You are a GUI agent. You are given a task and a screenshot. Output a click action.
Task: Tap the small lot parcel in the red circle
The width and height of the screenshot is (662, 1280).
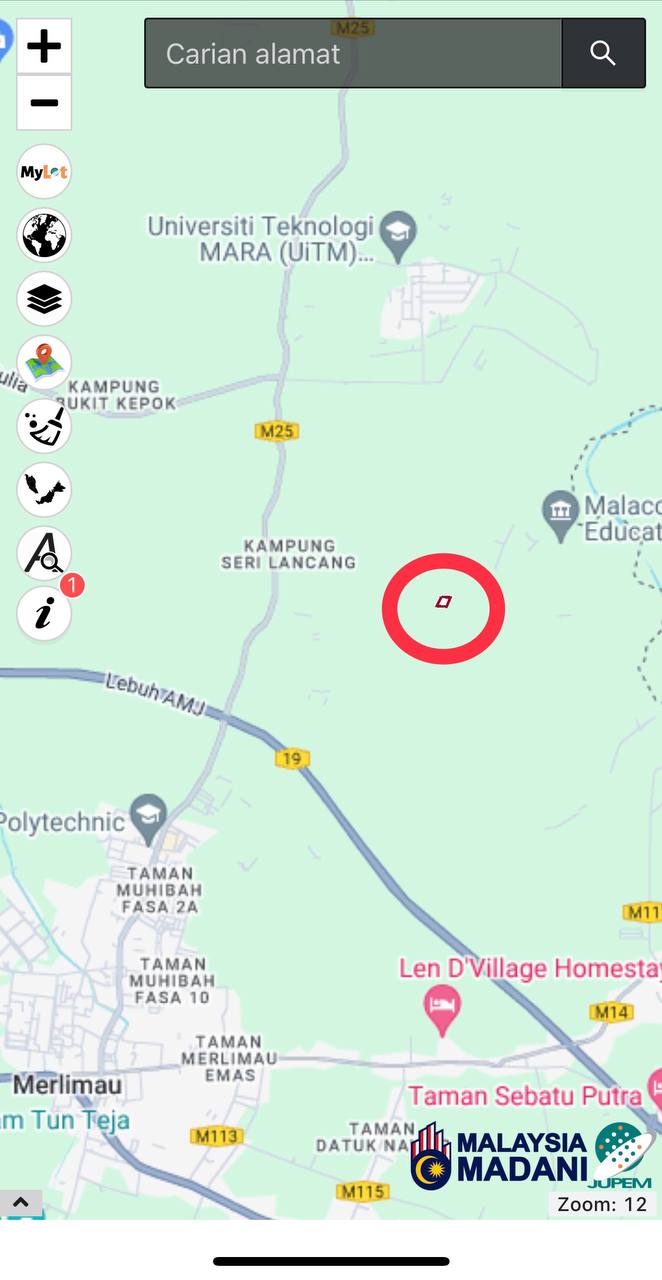pos(443,602)
